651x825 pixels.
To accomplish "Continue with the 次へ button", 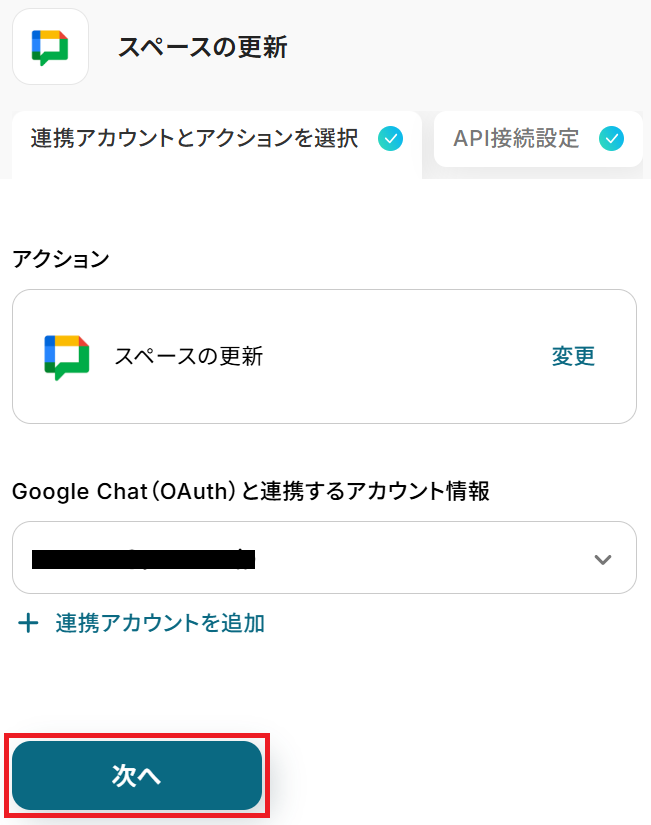I will (137, 777).
